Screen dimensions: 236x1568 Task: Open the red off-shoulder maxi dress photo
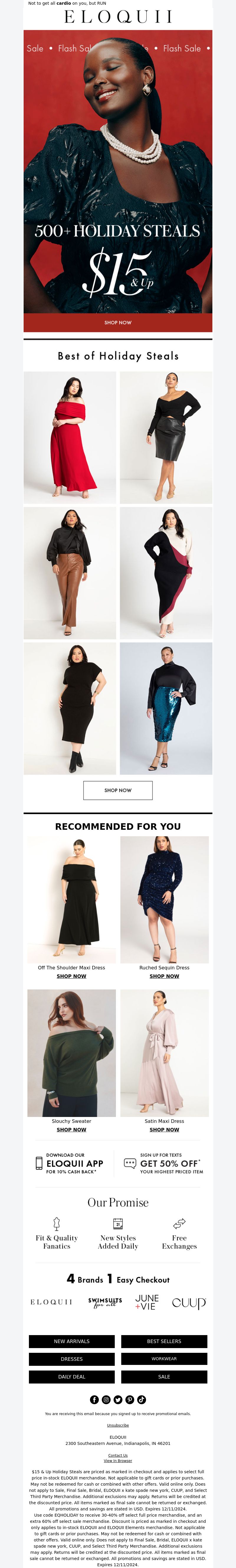pos(70,438)
